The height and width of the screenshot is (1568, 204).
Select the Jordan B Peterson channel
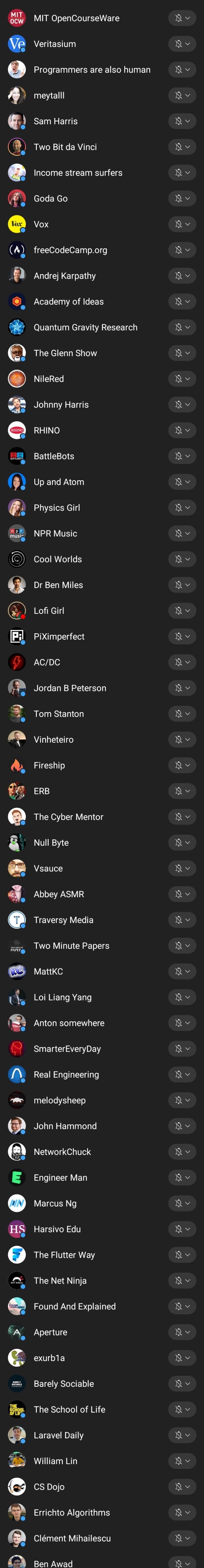pos(70,688)
